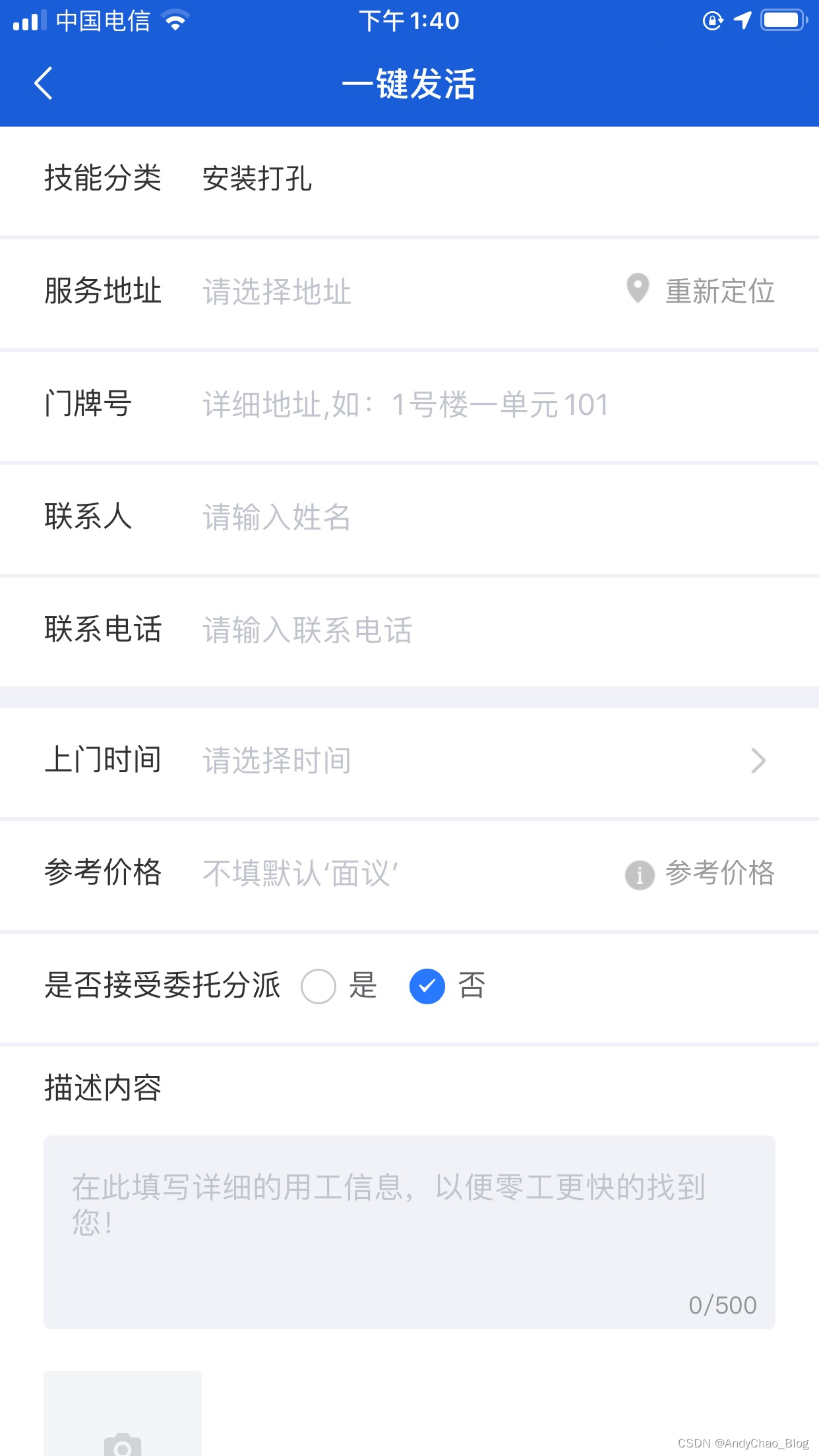Go back using the top-left arrow
Image resolution: width=819 pixels, height=1456 pixels.
[44, 84]
